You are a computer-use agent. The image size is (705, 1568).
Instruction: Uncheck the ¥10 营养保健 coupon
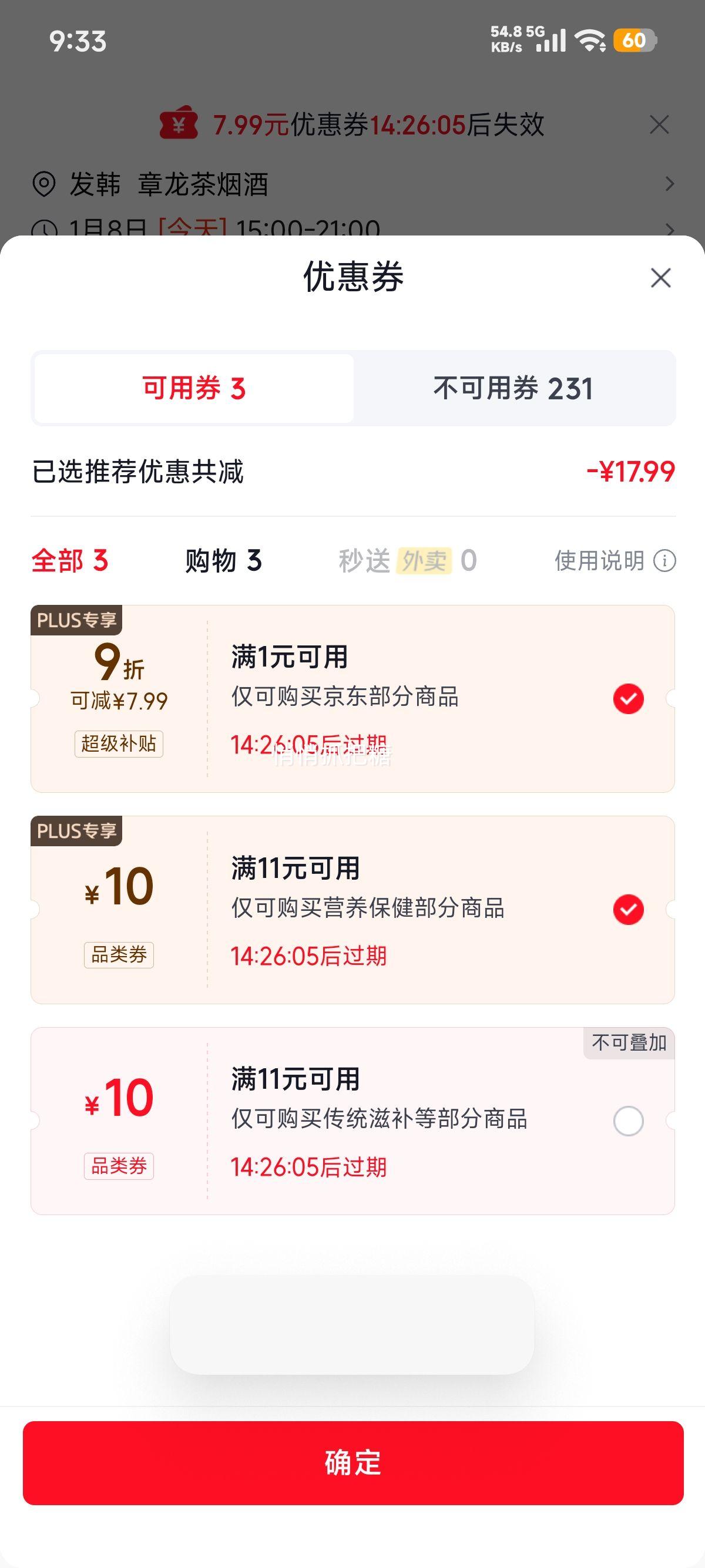(x=628, y=910)
